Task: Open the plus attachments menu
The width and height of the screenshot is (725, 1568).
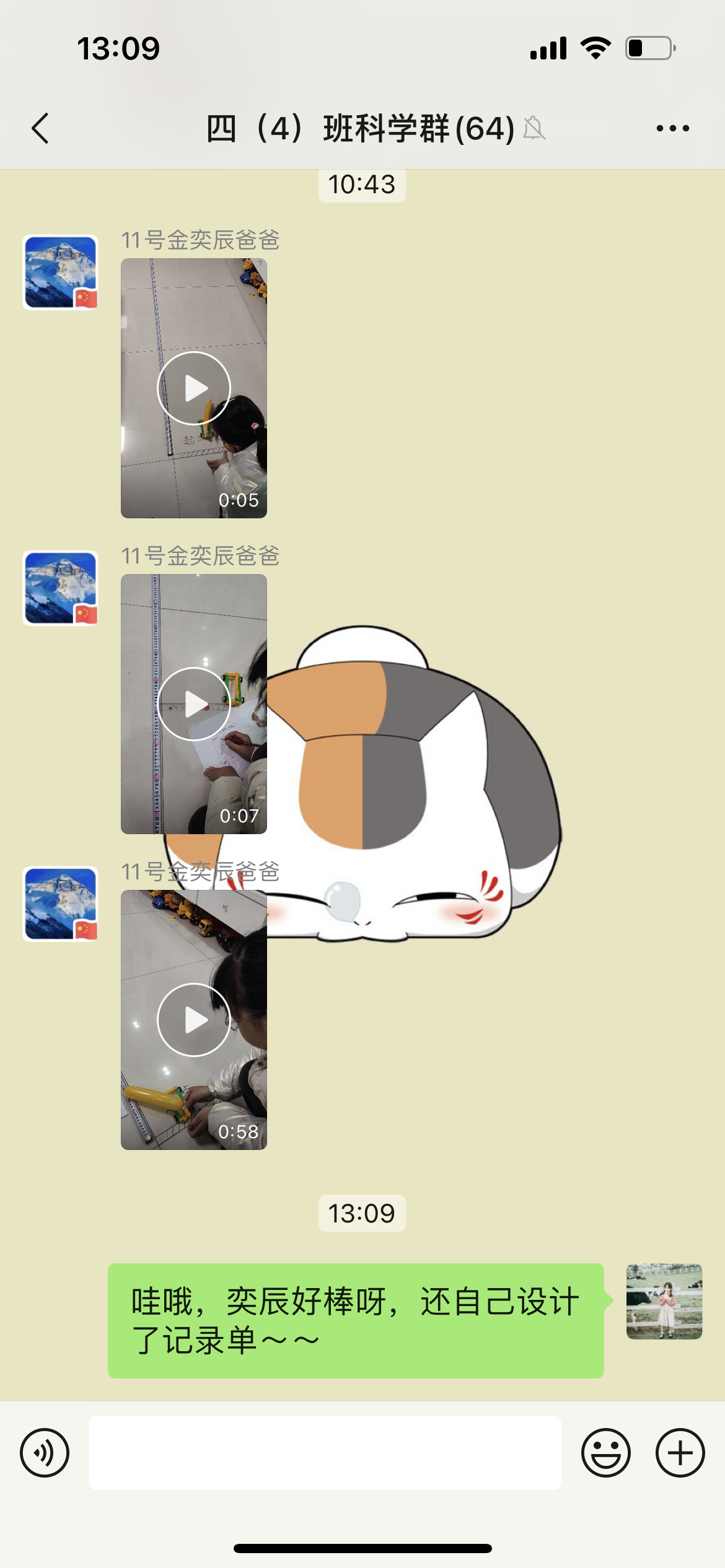Action: [680, 1453]
